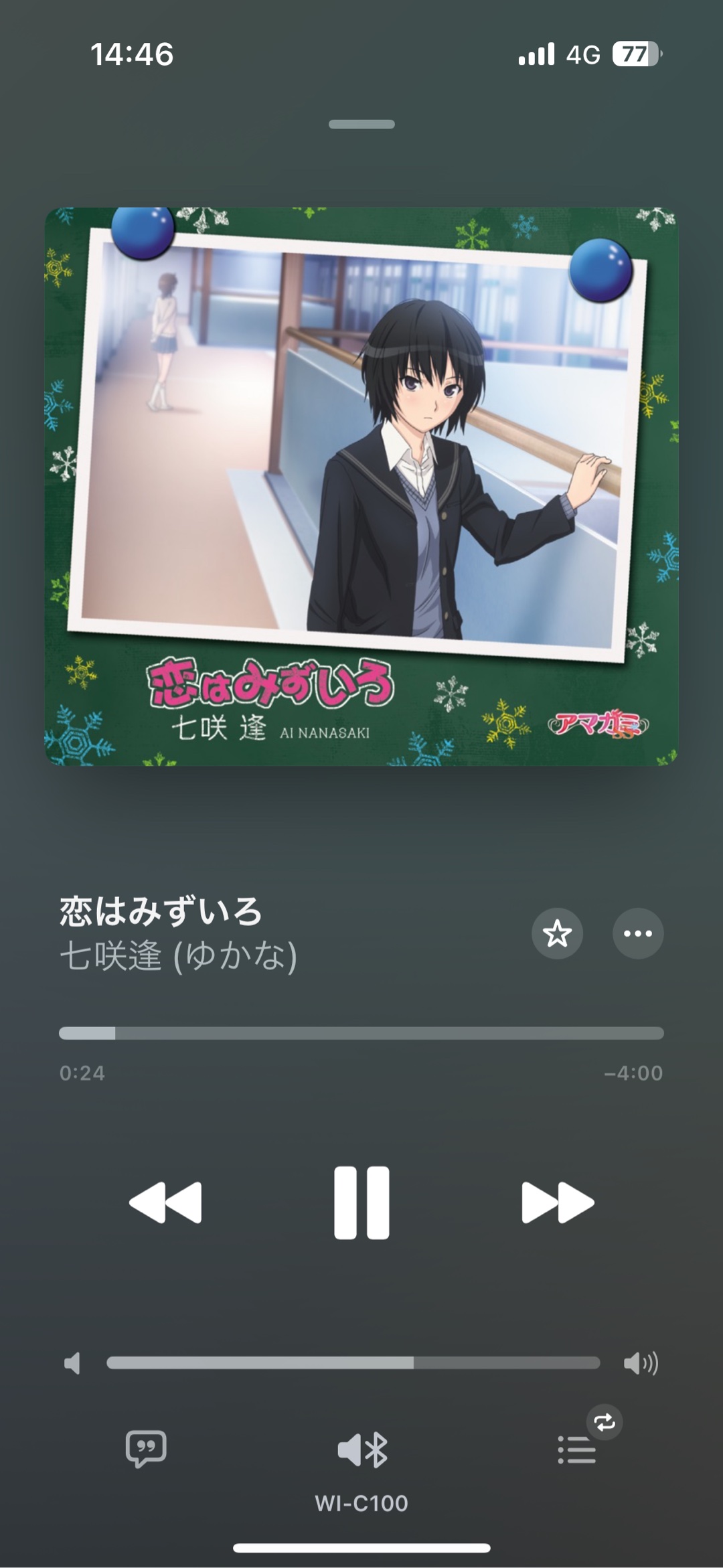Viewport: 723px width, 1568px height.
Task: Tap the grabber handle to minimize player
Action: coord(361,125)
